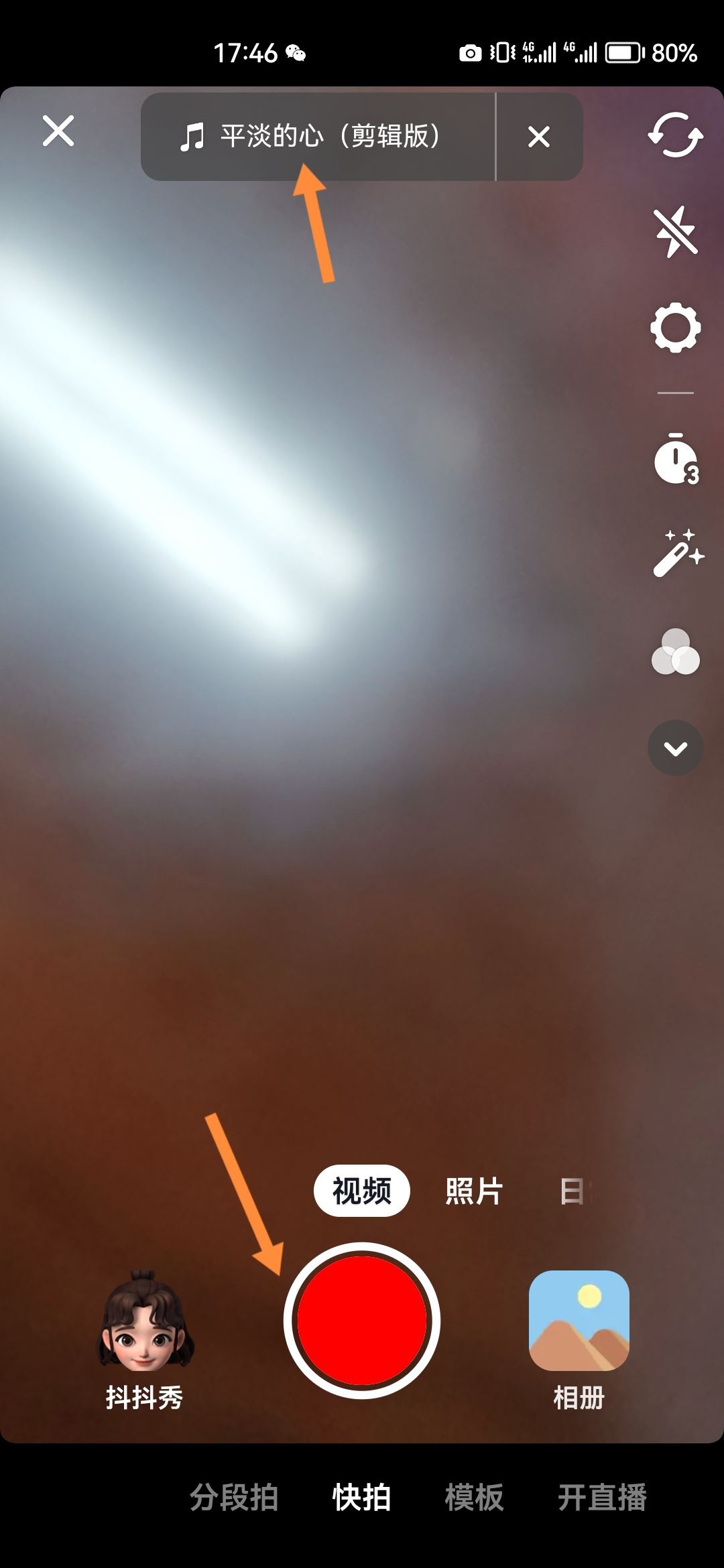Switch to 照片 mode
The image size is (724, 1568).
pyautogui.click(x=473, y=1191)
